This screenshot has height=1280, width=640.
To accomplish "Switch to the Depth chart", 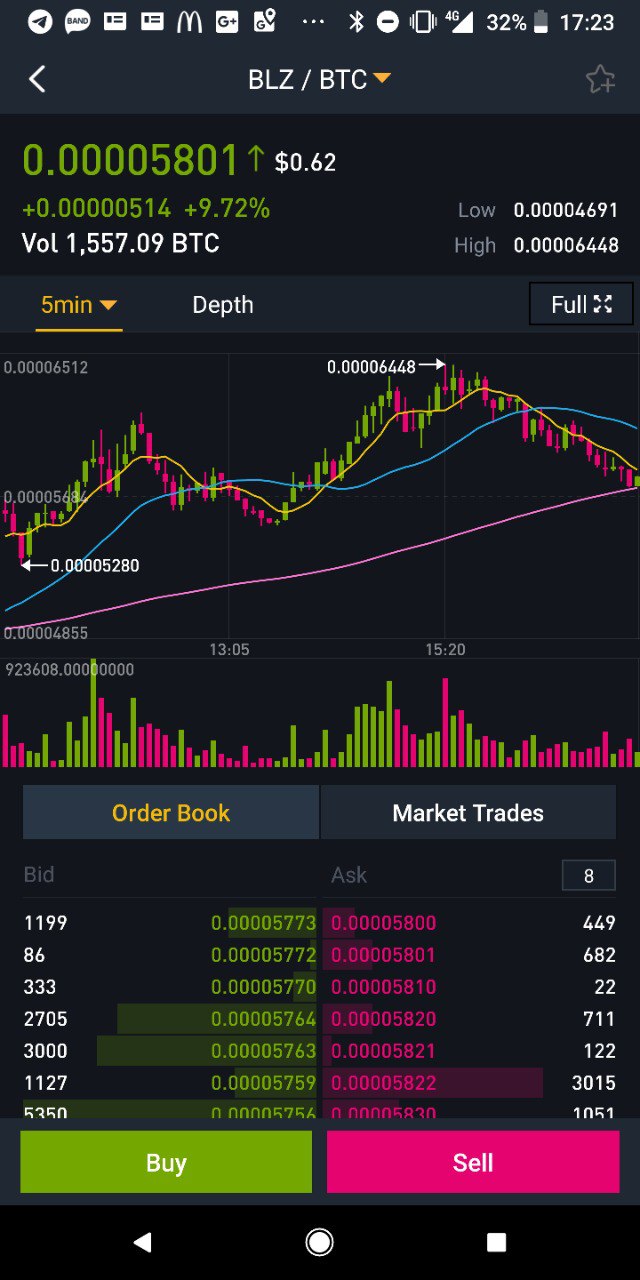I will click(x=223, y=305).
